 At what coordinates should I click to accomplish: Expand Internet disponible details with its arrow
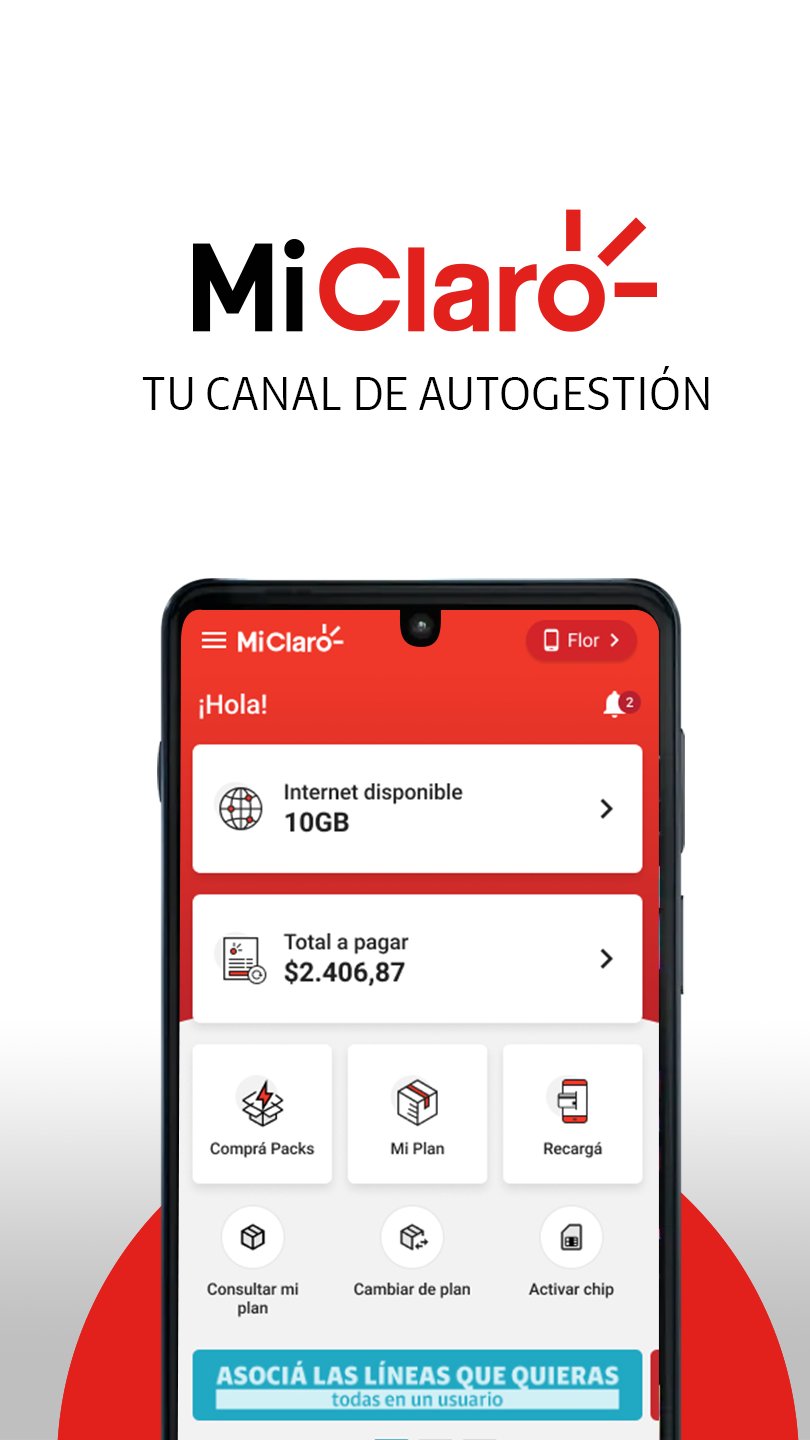pyautogui.click(x=607, y=808)
